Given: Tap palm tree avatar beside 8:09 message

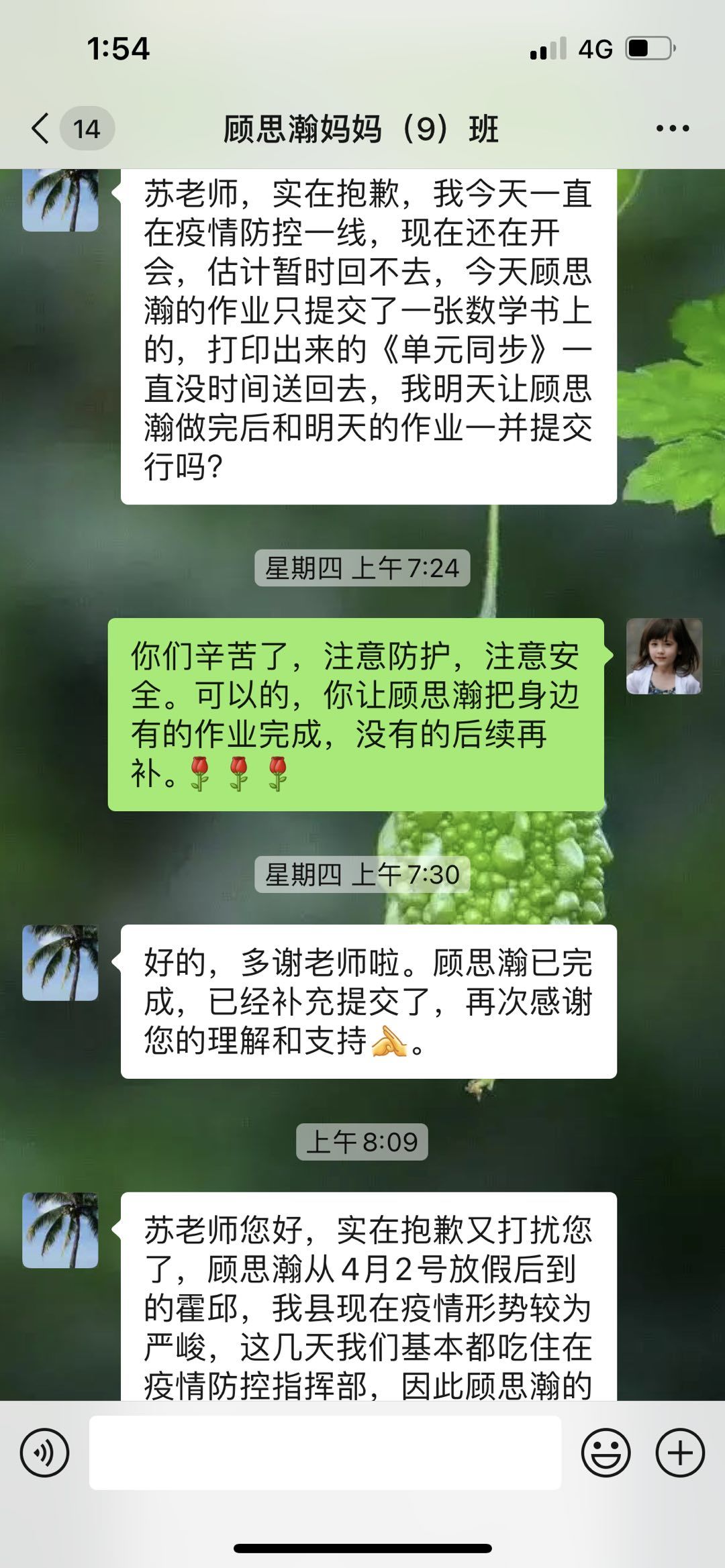Looking at the screenshot, I should click(x=60, y=1230).
